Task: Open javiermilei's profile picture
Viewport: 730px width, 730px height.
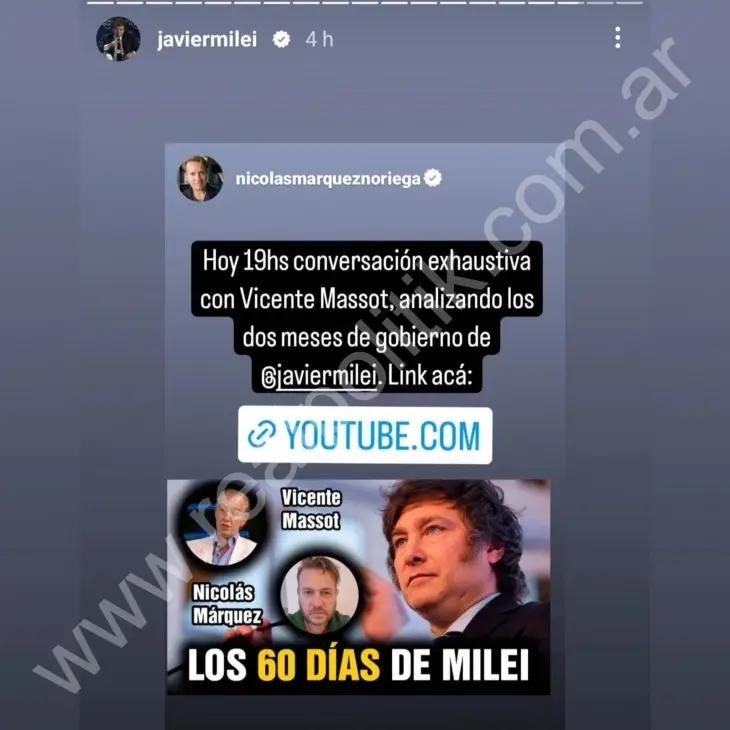Action: tap(118, 39)
